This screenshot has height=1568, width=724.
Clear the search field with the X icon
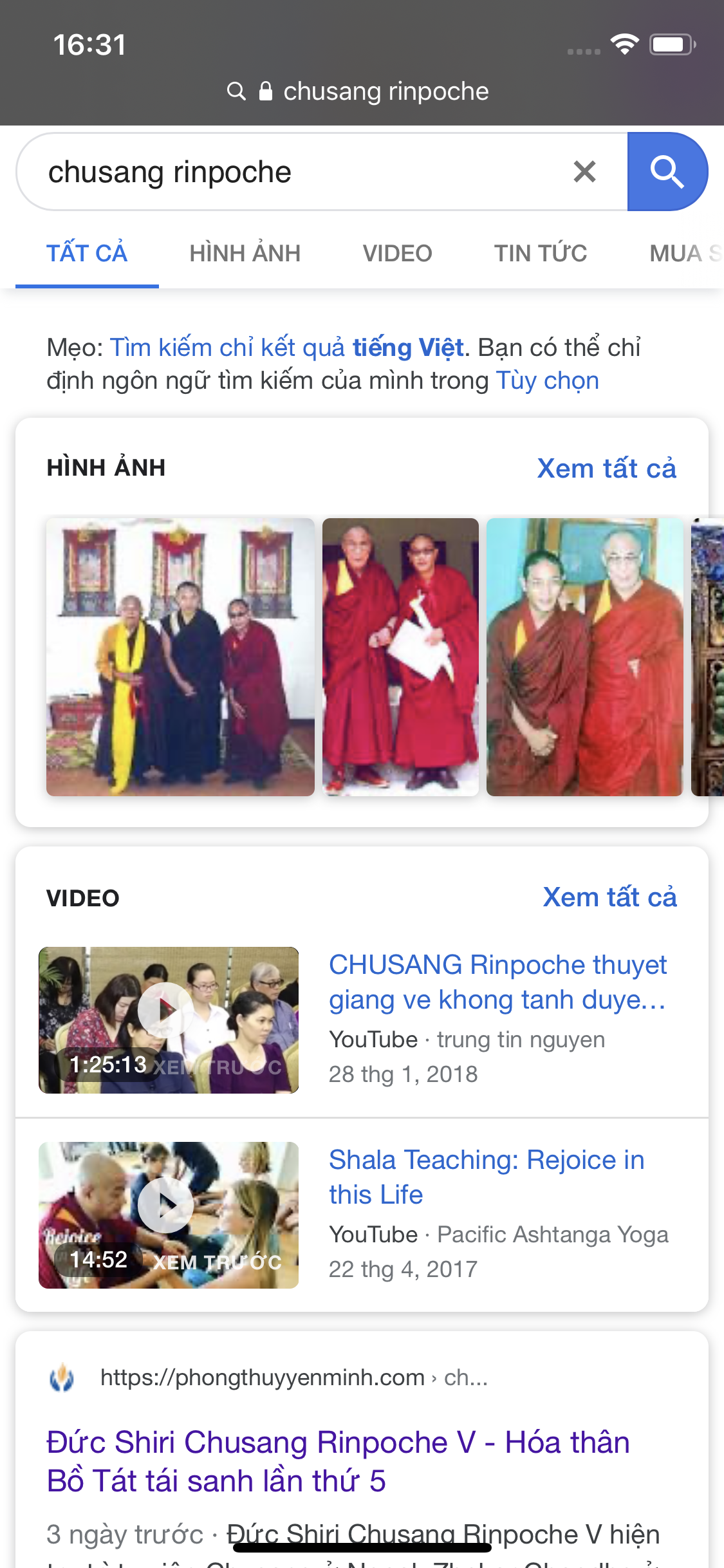[x=584, y=171]
